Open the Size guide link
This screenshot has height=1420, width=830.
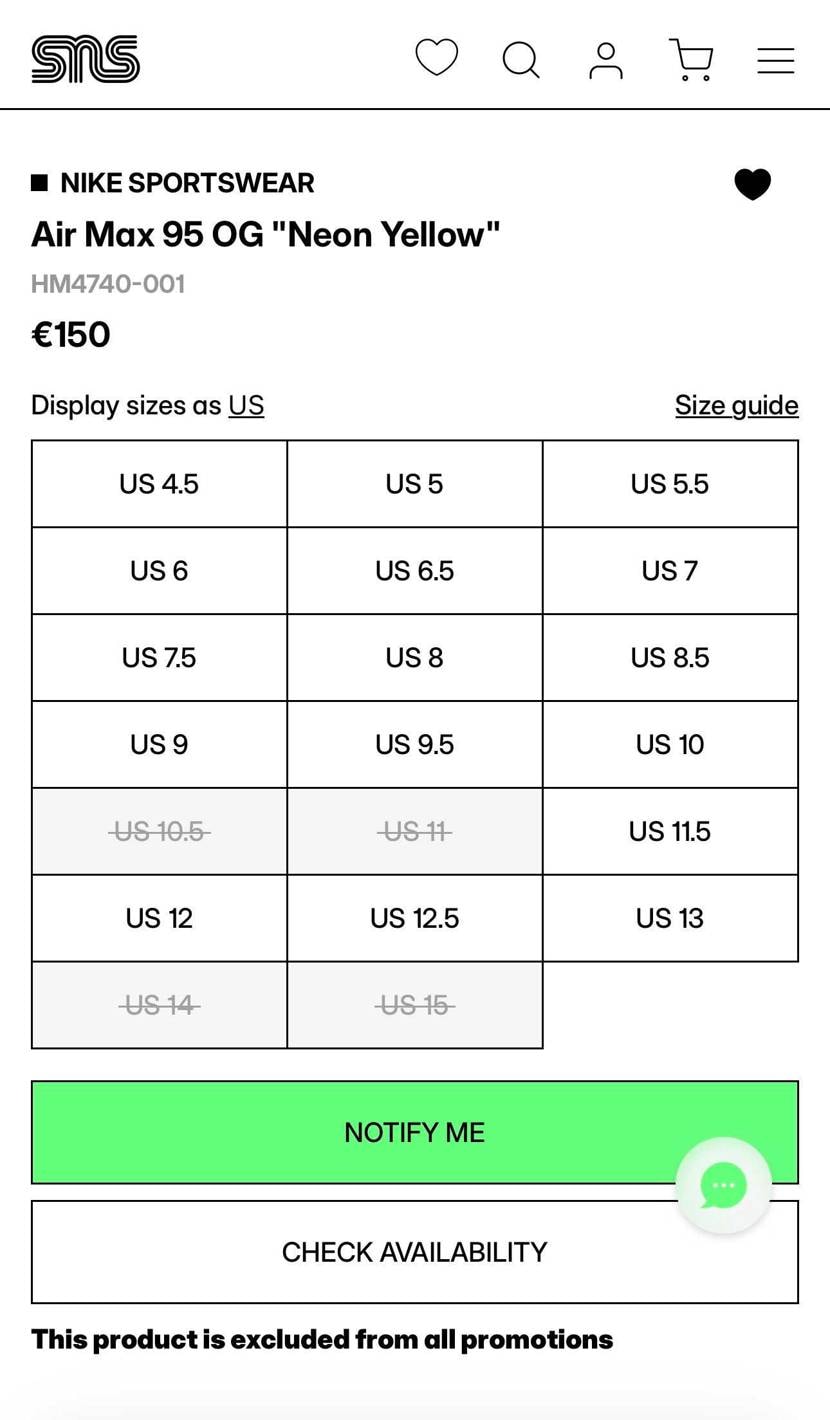point(736,405)
